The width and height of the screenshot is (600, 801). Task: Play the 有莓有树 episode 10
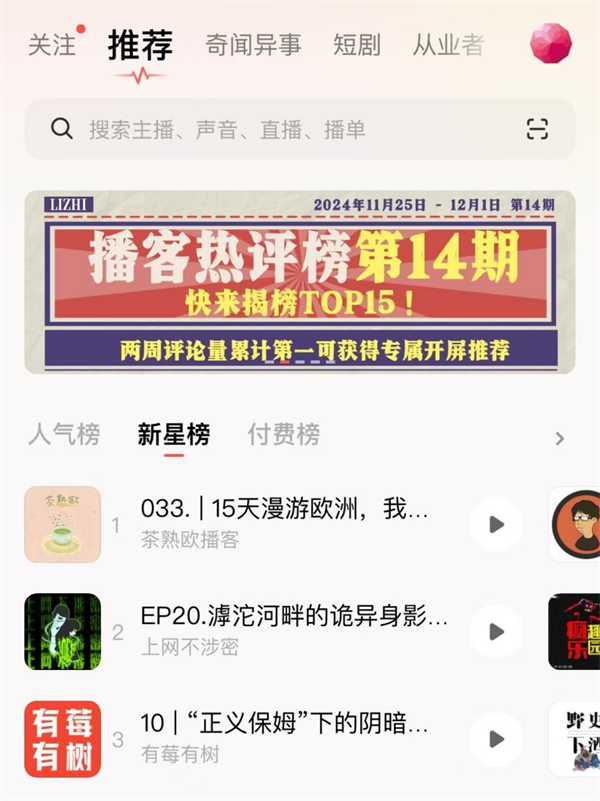coord(495,739)
